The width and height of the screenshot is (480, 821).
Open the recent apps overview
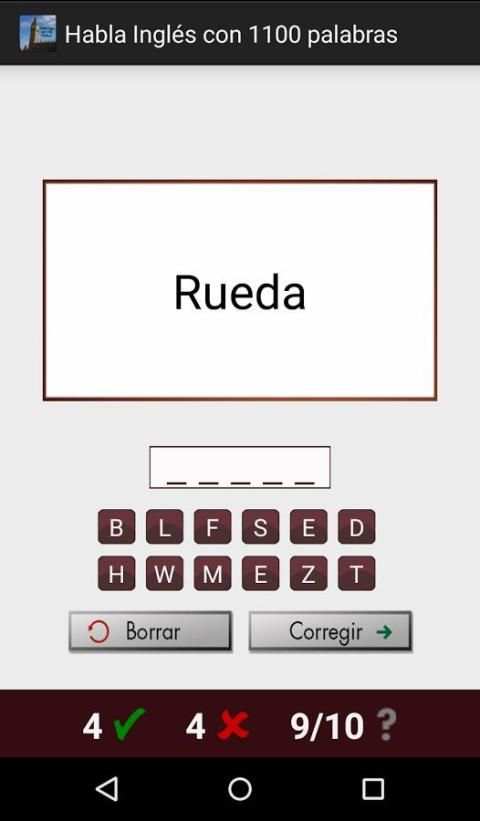tap(373, 789)
